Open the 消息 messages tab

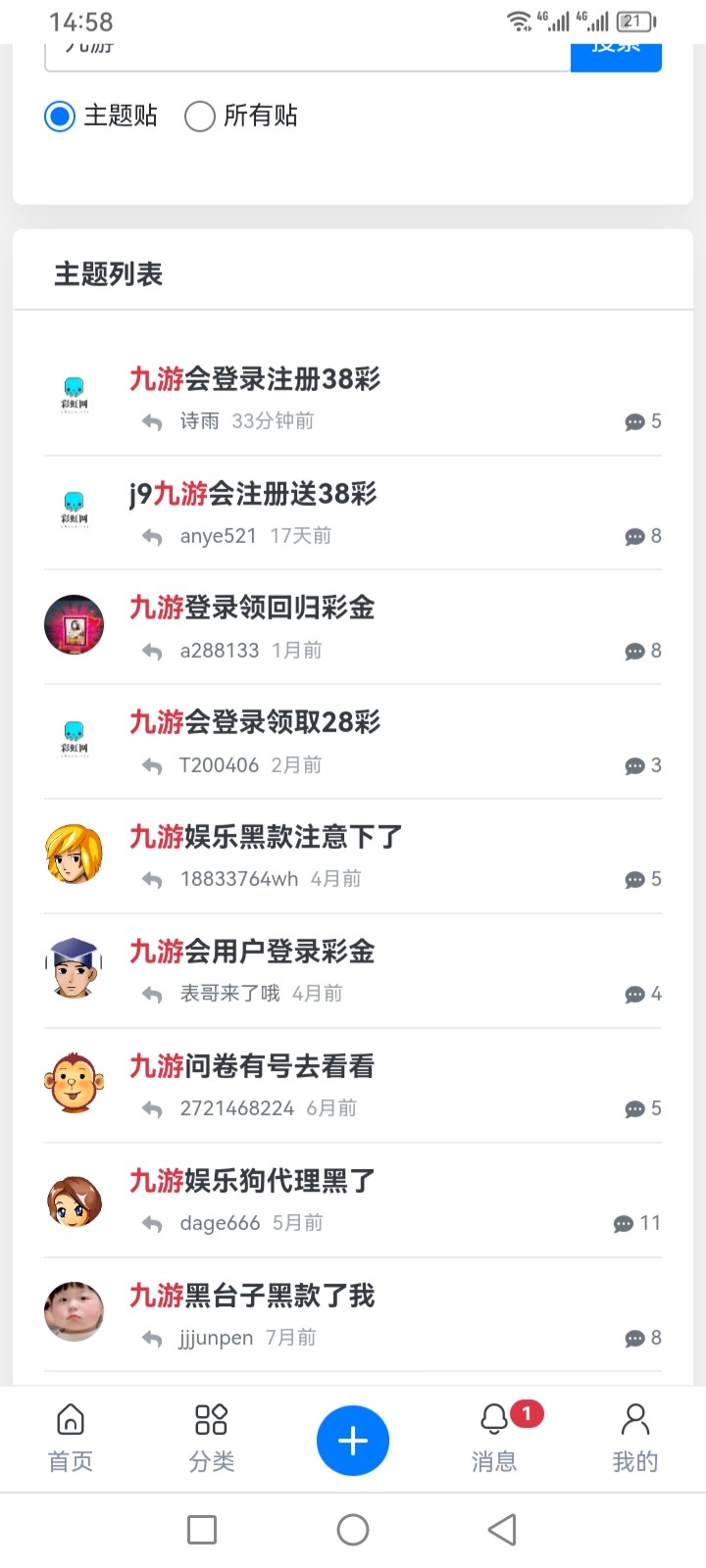click(494, 1439)
